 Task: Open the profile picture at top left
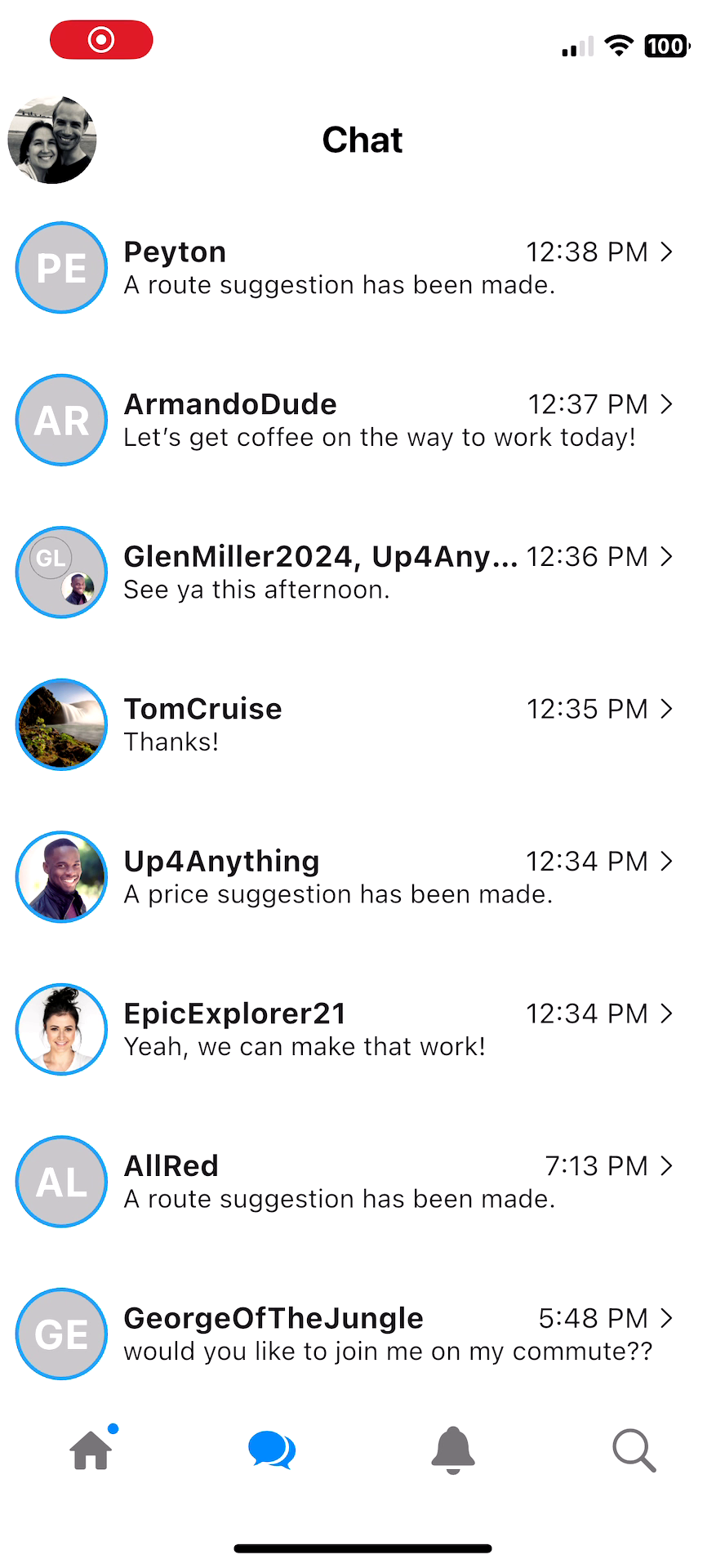pyautogui.click(x=52, y=140)
